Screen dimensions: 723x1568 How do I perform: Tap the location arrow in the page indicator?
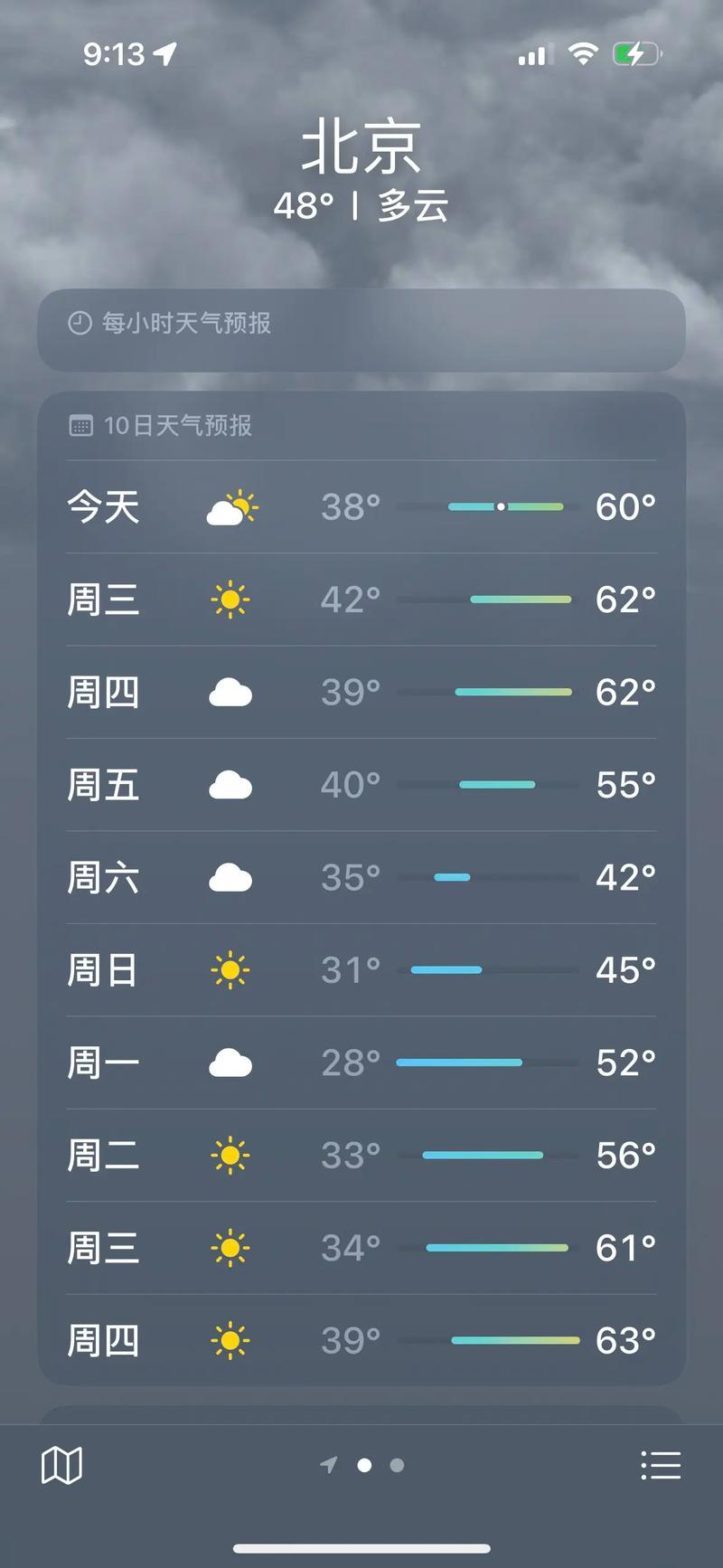328,1465
